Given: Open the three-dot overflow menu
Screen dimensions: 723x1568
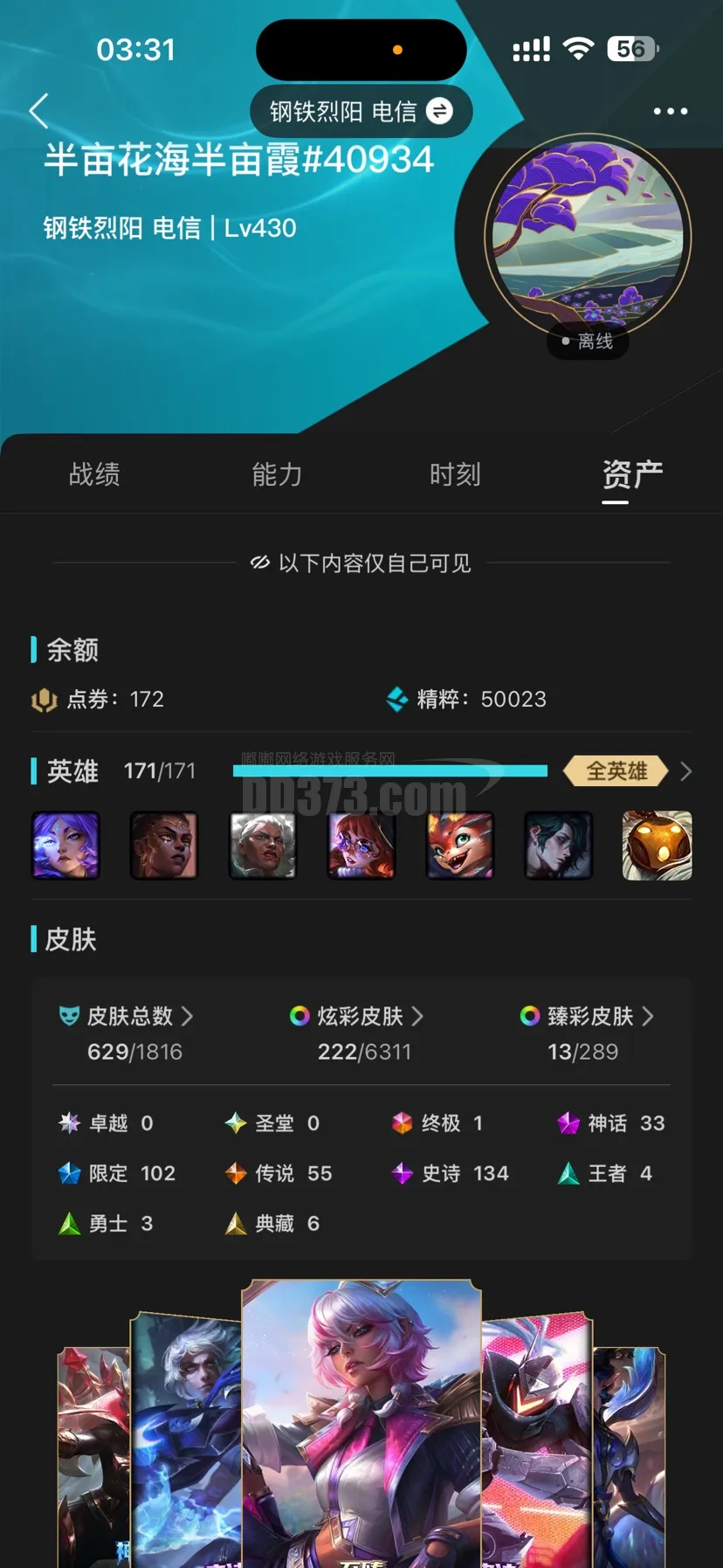Looking at the screenshot, I should pos(670,111).
